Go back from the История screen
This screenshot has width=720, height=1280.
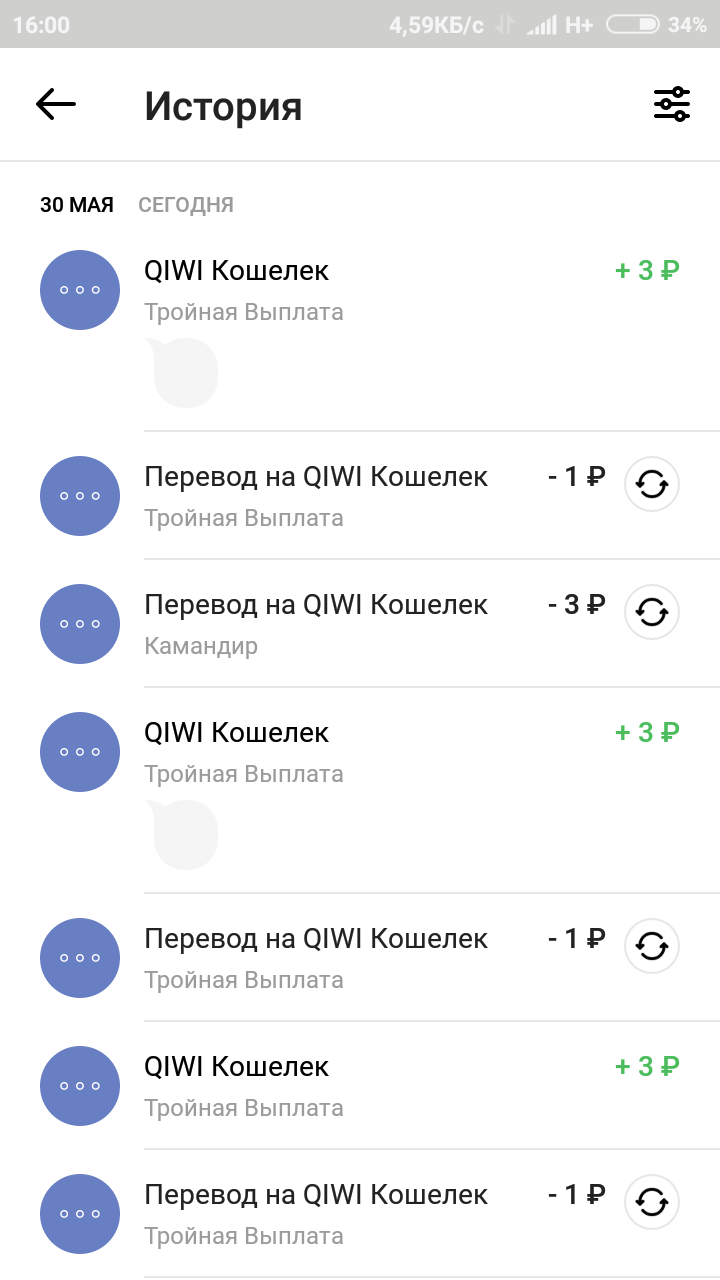click(x=56, y=104)
